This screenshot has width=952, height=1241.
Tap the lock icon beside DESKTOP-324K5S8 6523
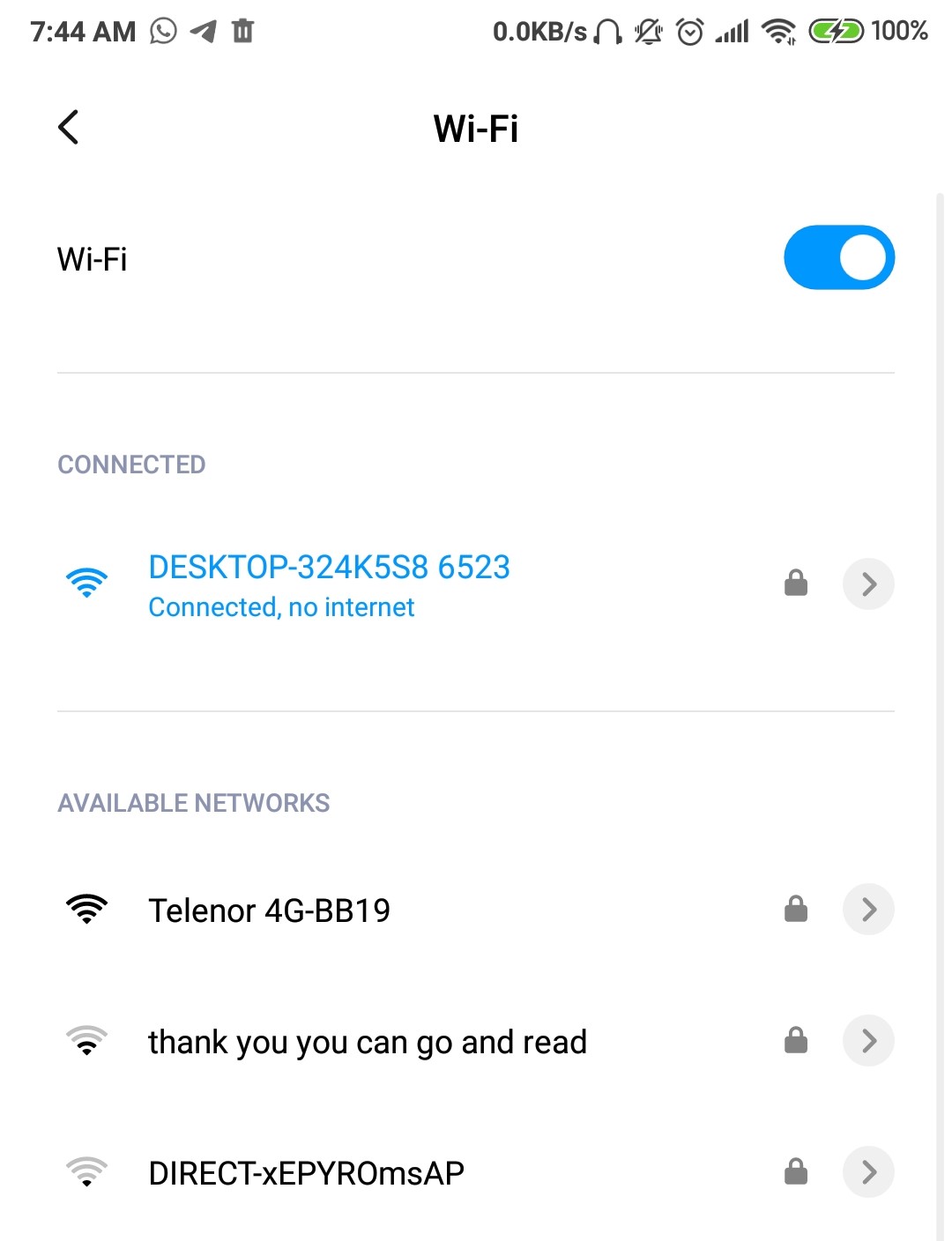point(796,583)
